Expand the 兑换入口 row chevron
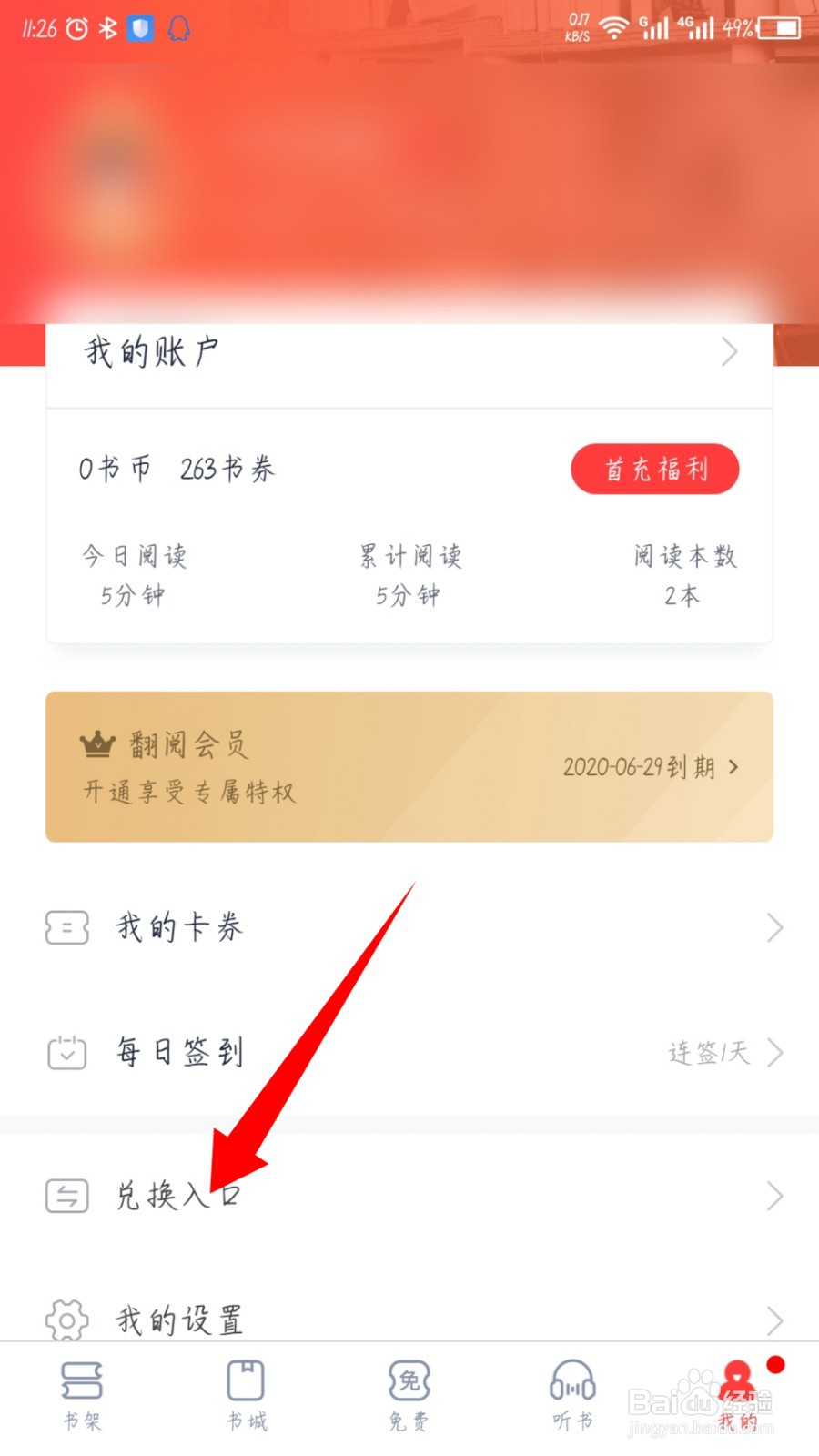Viewport: 819px width, 1456px height. (x=774, y=1195)
